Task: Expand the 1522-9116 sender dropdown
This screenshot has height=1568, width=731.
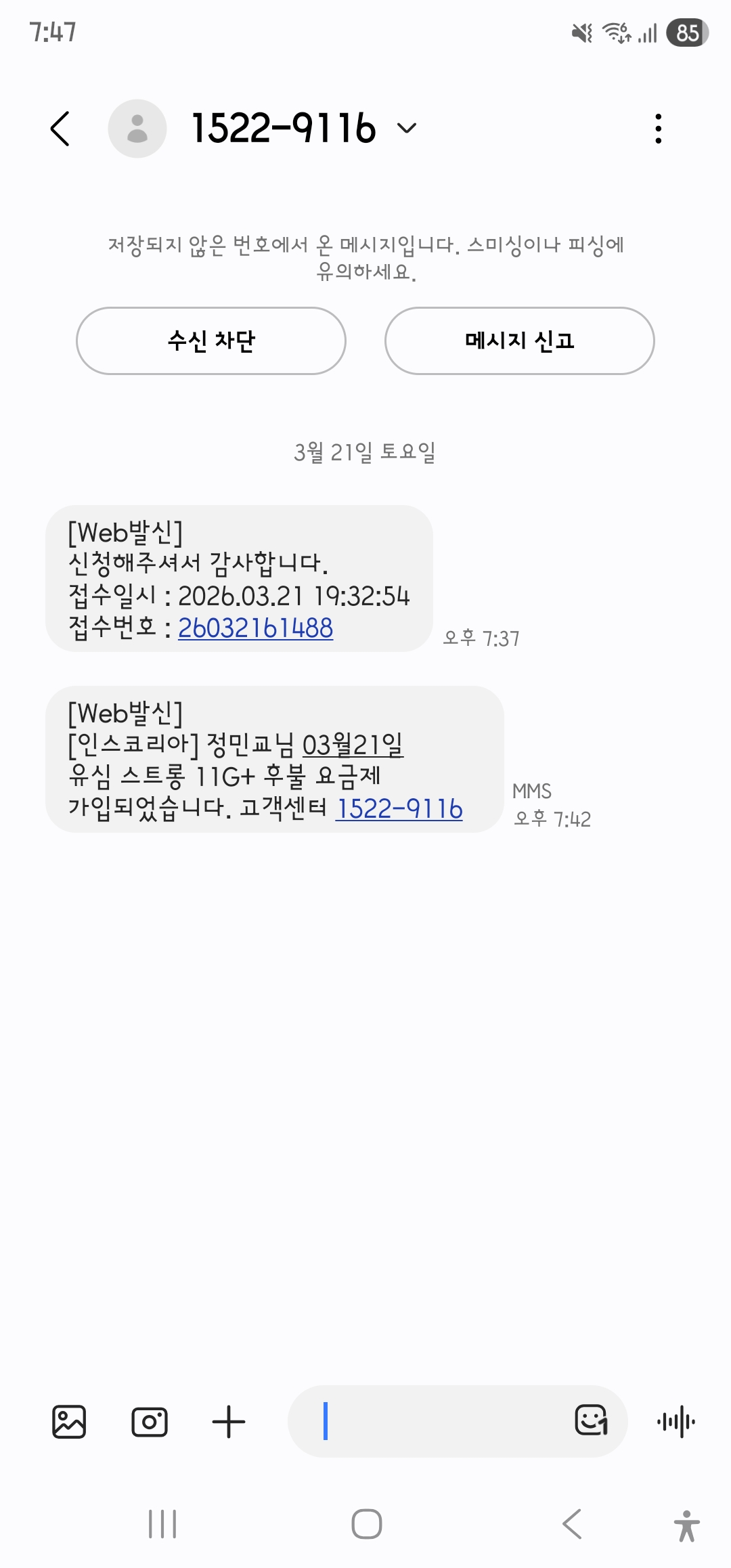Action: 406,128
